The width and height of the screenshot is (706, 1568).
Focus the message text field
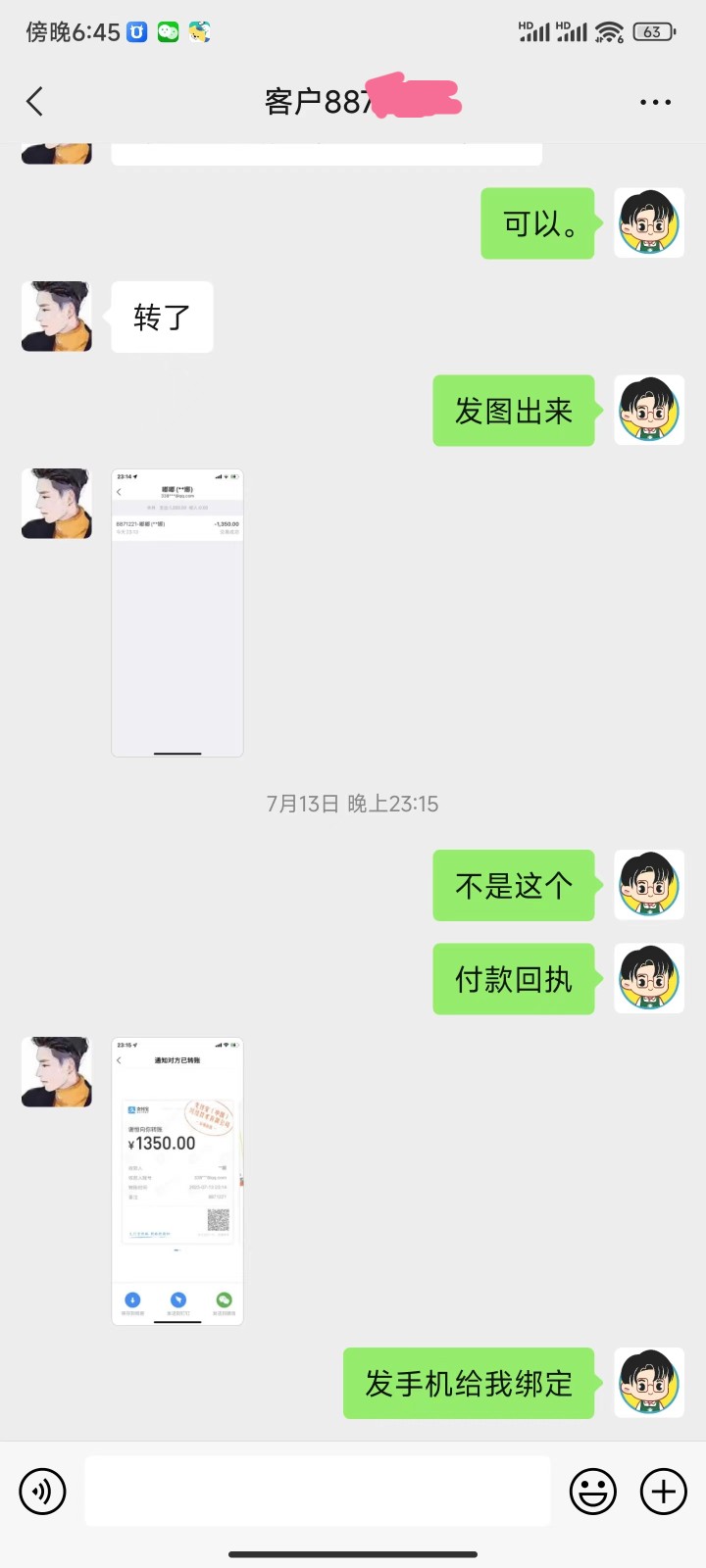[318, 1491]
